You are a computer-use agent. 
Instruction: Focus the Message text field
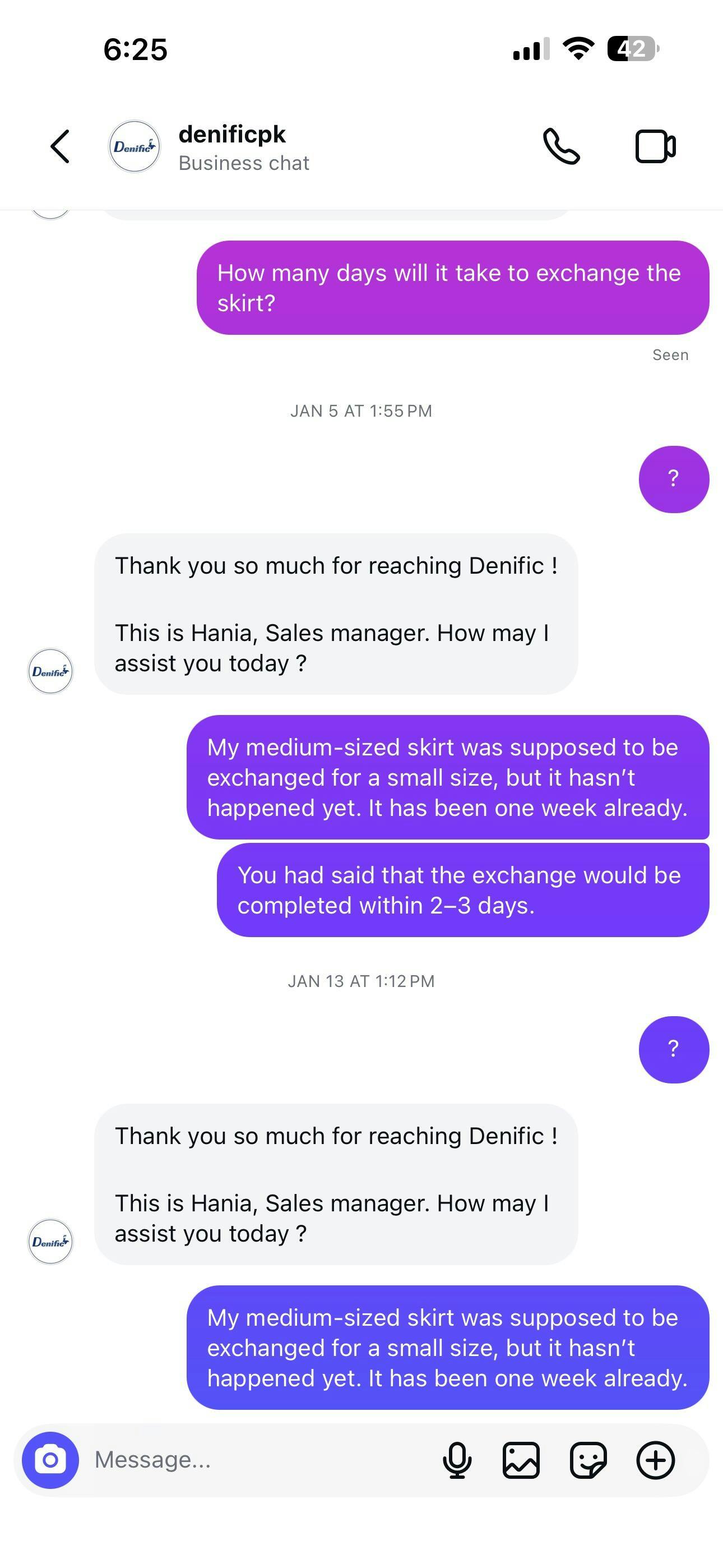click(256, 1460)
